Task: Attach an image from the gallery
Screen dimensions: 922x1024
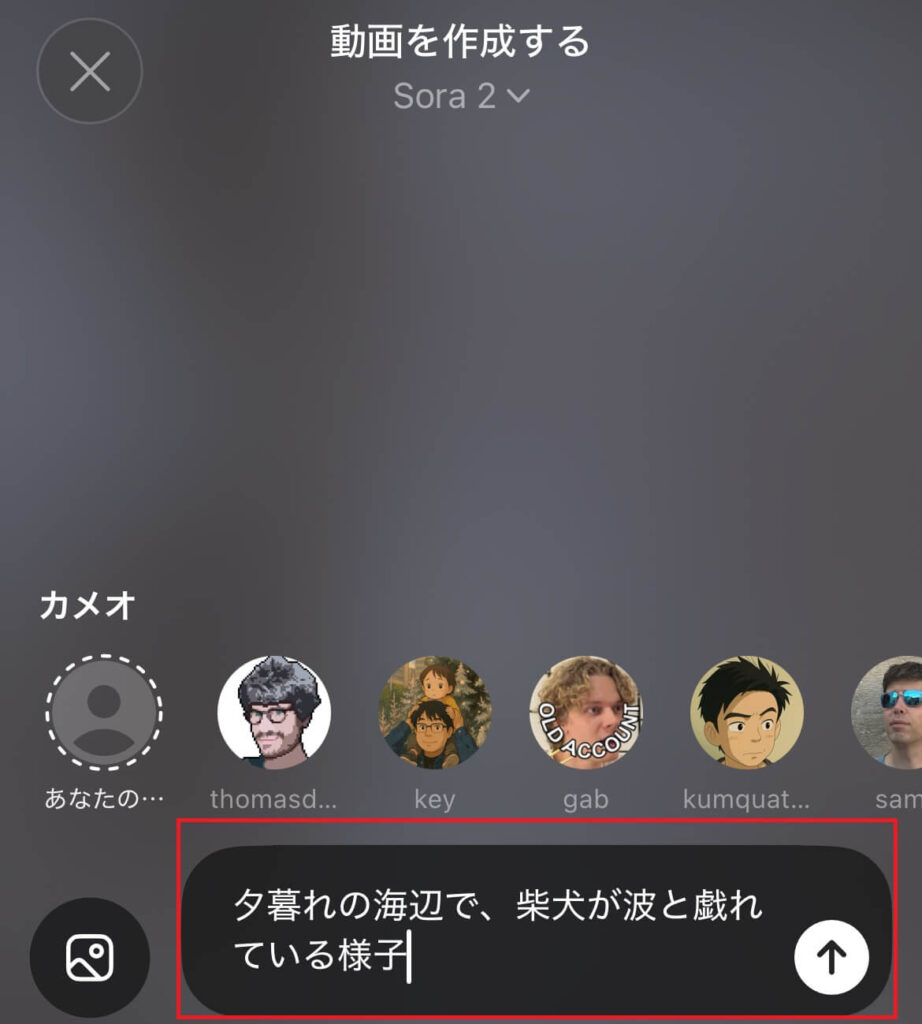Action: [x=90, y=957]
